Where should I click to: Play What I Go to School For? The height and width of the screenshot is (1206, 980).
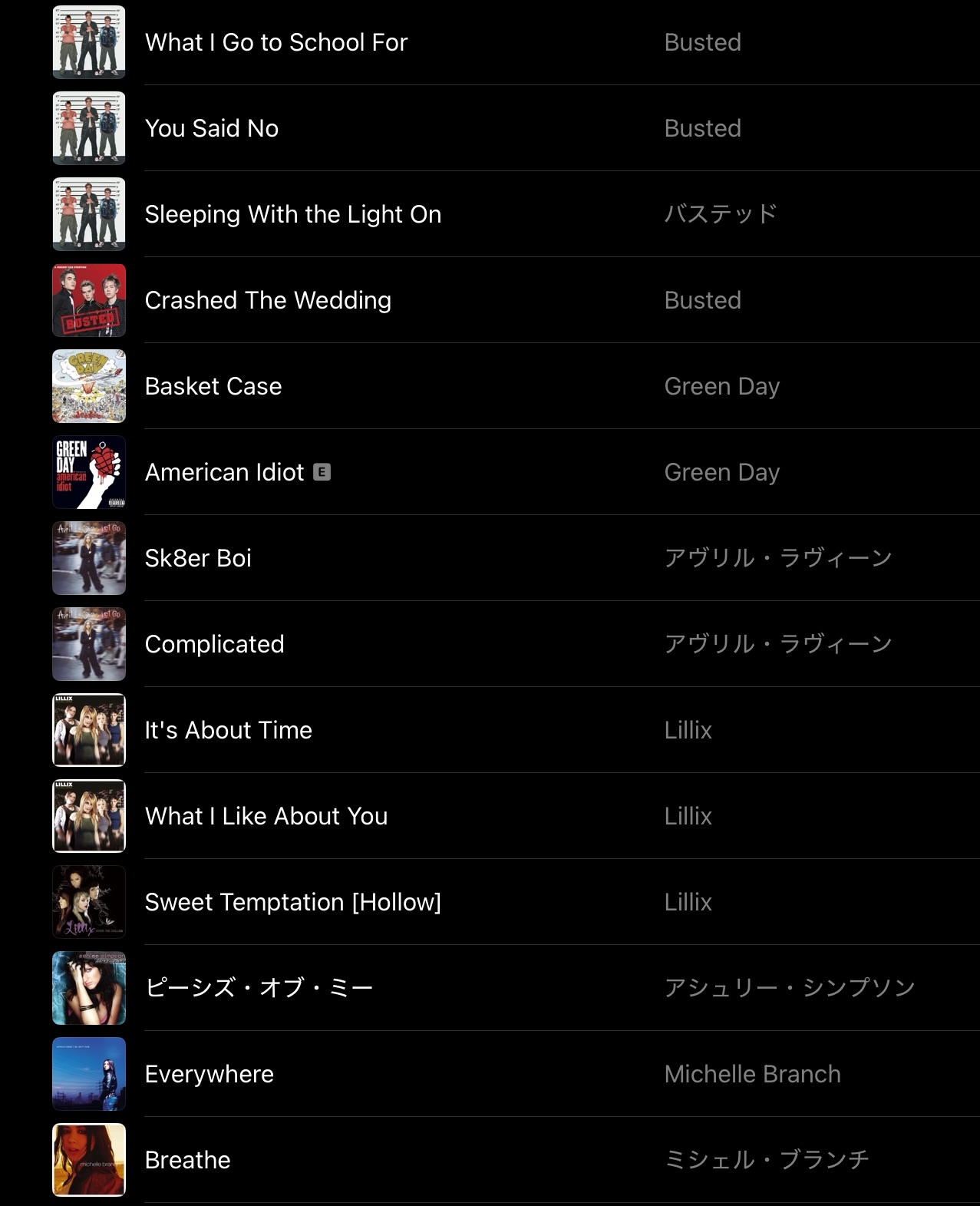click(x=276, y=42)
